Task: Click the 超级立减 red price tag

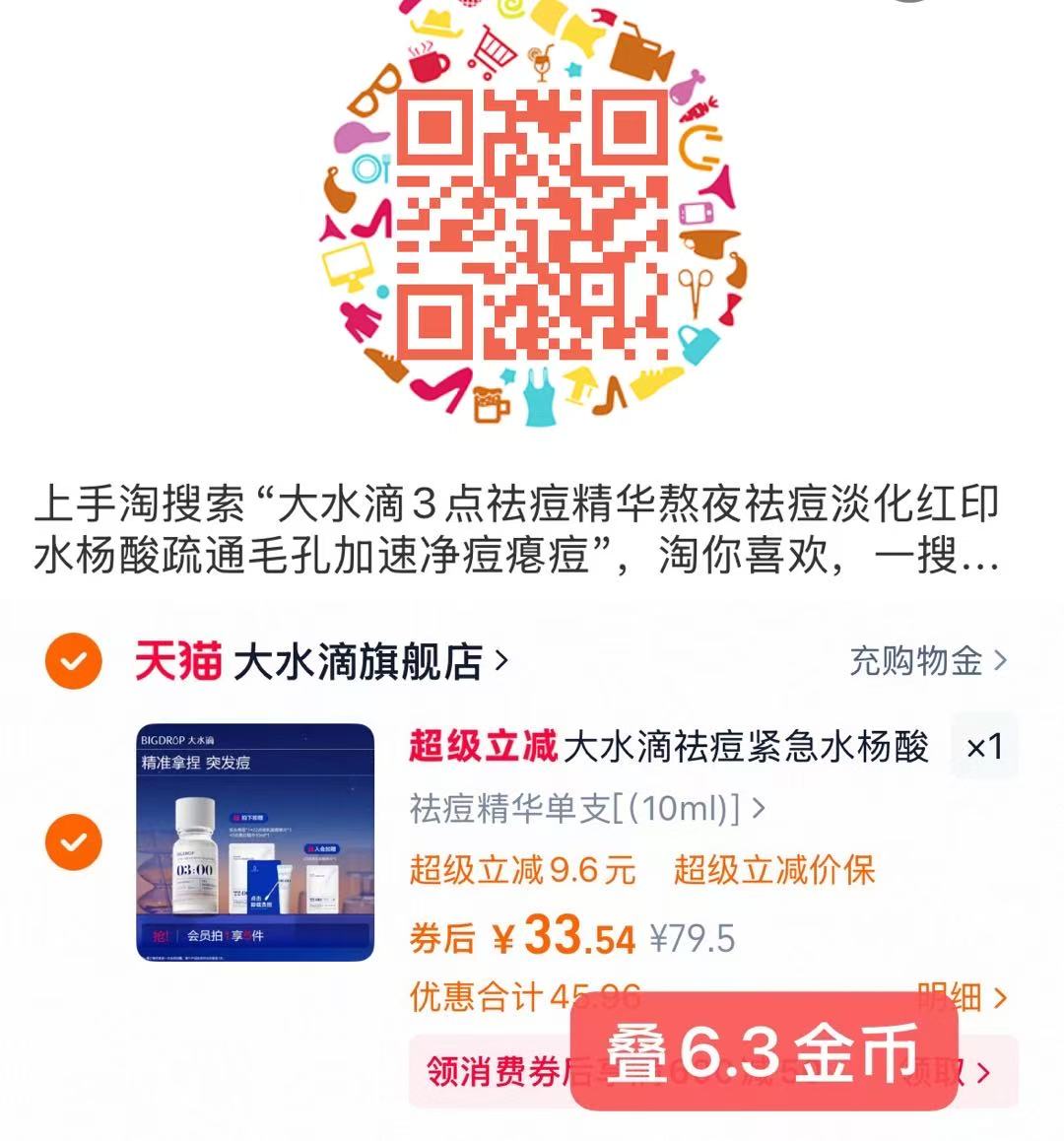Action: (482, 748)
